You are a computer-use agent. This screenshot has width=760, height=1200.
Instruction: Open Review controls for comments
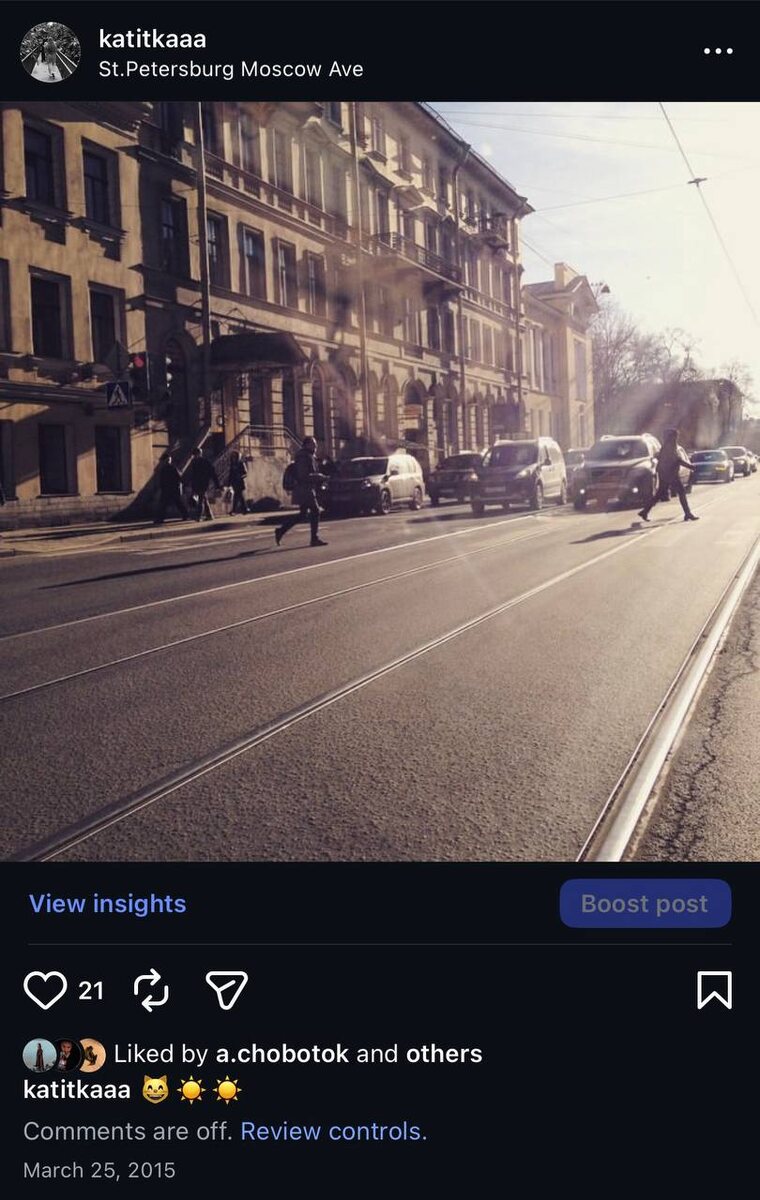pos(333,1131)
